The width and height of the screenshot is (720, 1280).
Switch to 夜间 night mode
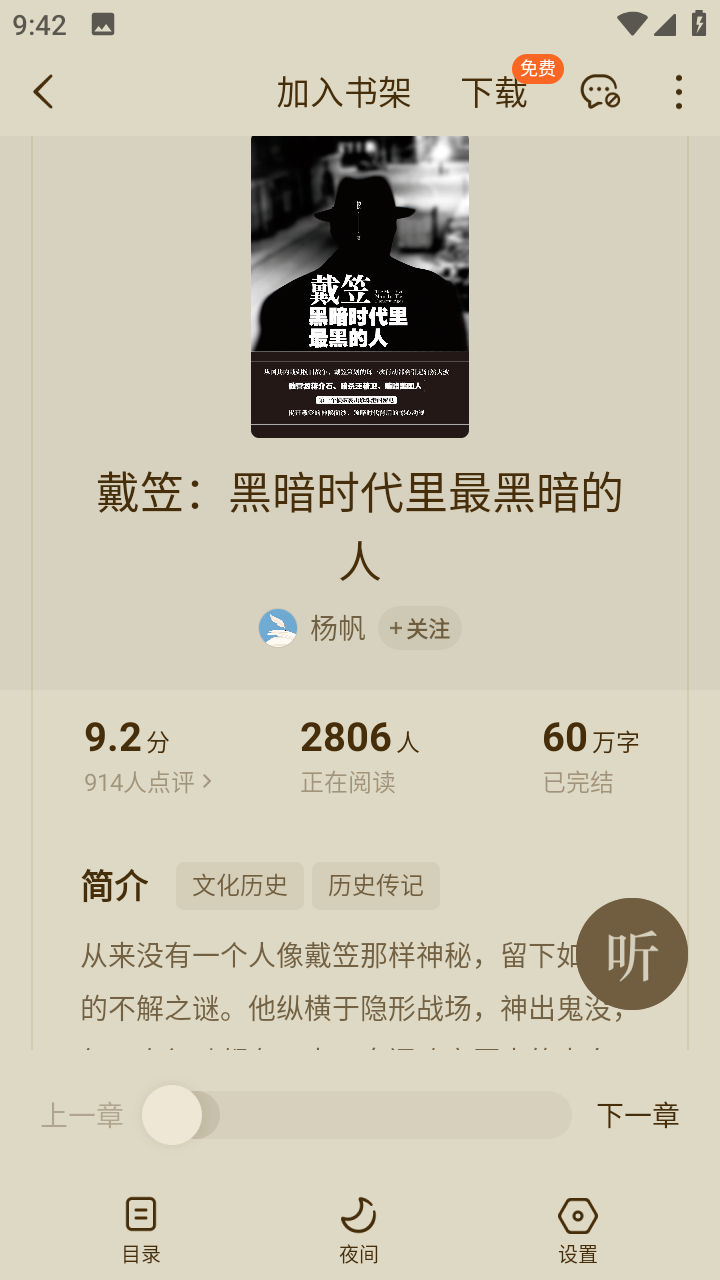(x=359, y=1230)
